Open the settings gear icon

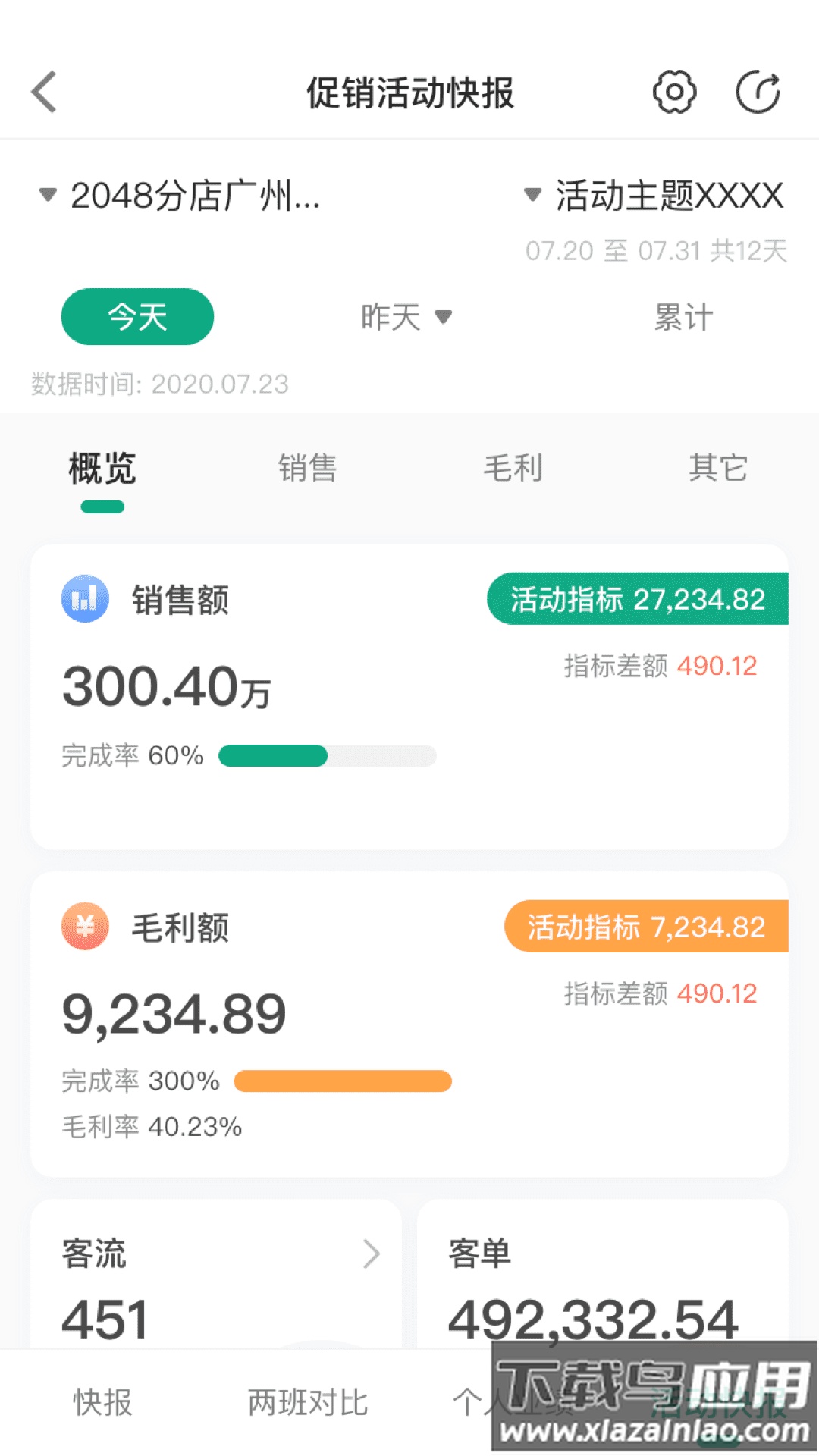(x=675, y=91)
